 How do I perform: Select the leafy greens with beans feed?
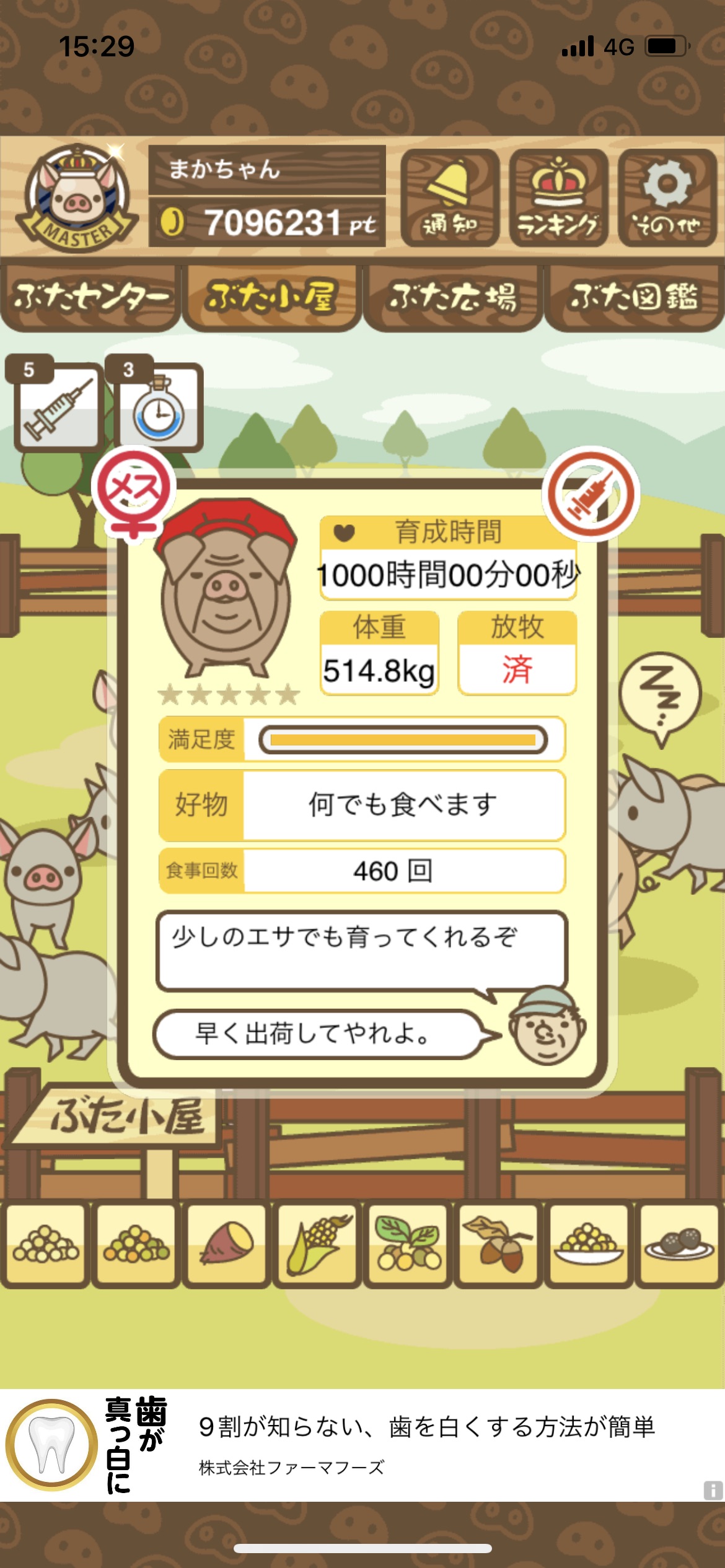coord(408,1244)
